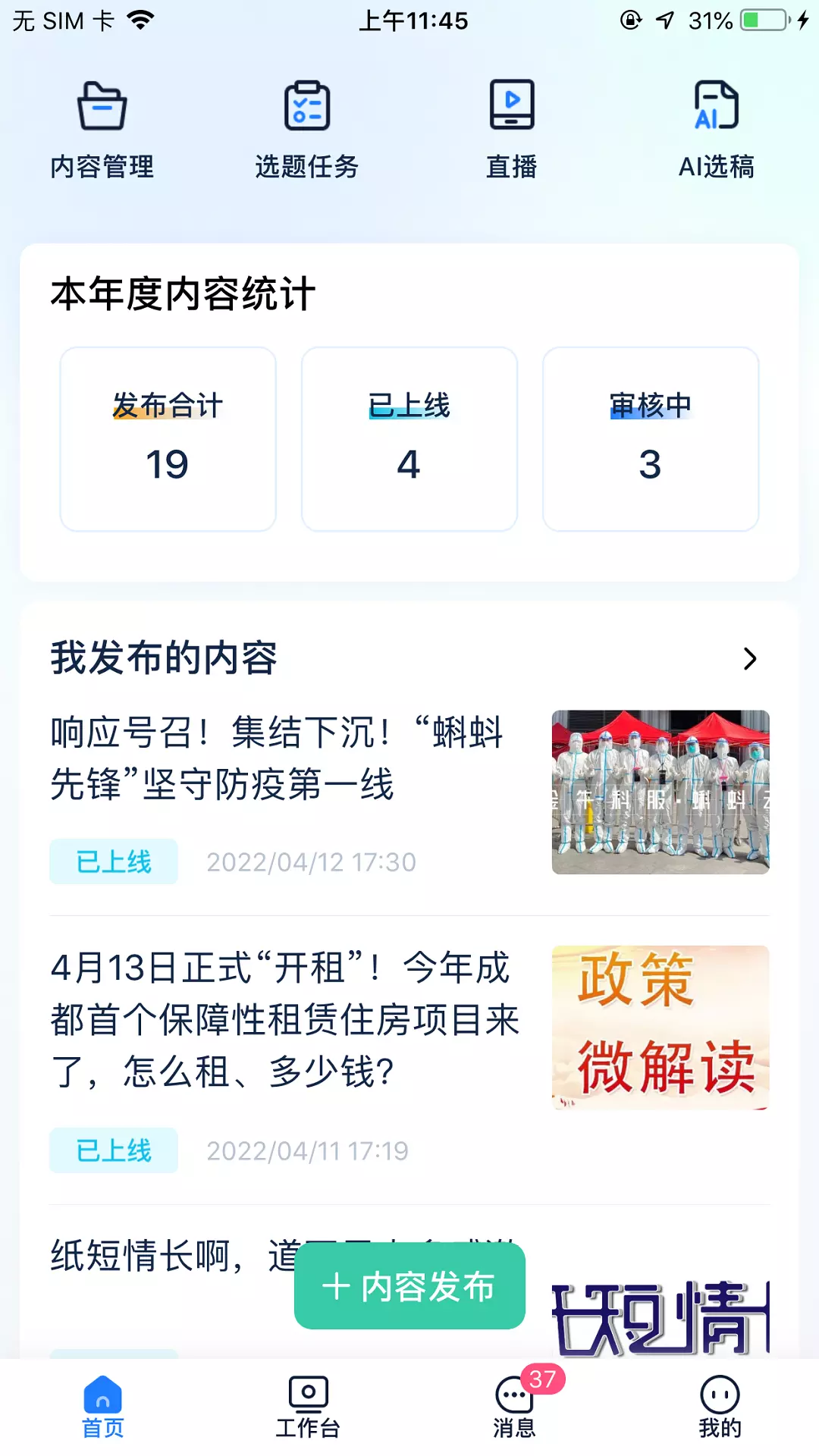Screen dimensions: 819x1456
Task: View the 审核中 under review card
Action: pyautogui.click(x=651, y=439)
